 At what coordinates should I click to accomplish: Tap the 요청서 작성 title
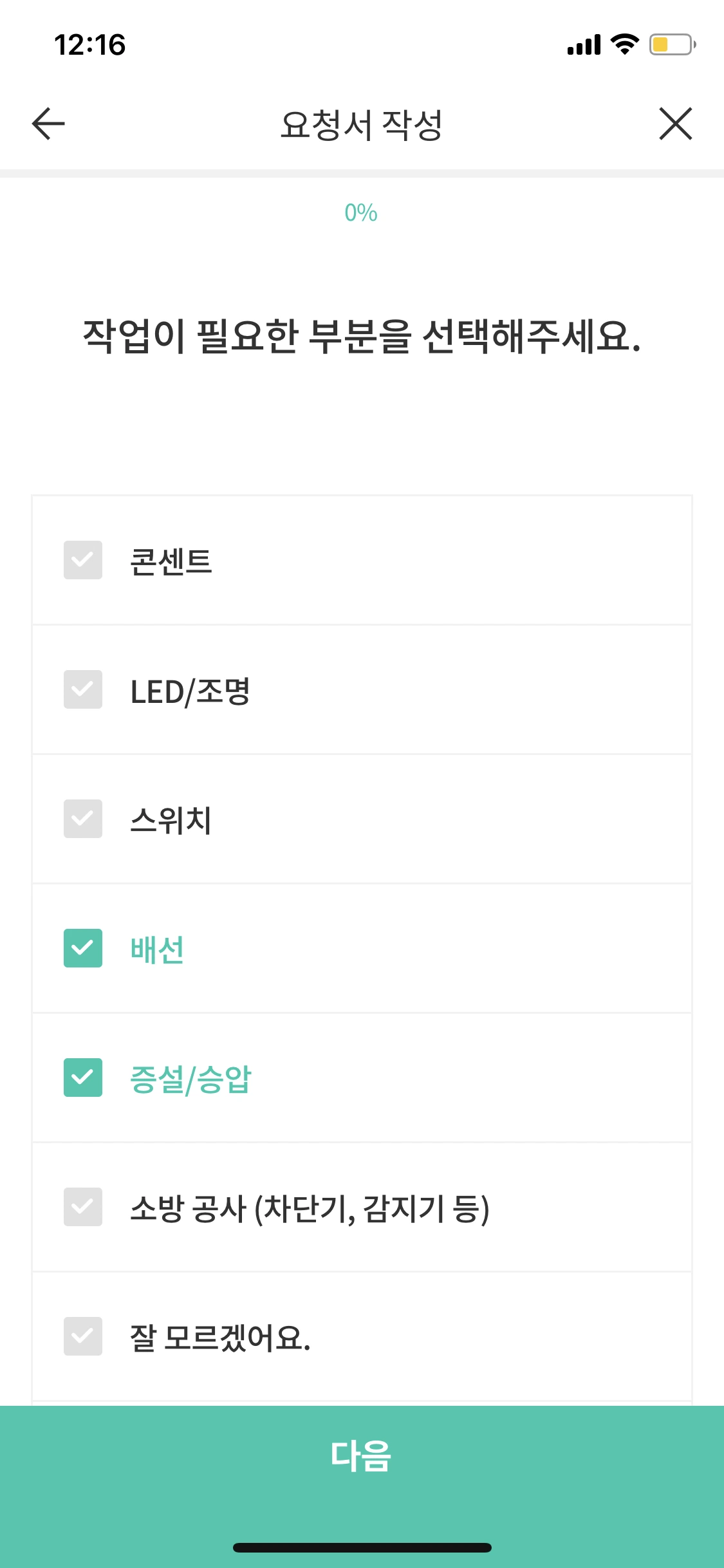pos(362,124)
